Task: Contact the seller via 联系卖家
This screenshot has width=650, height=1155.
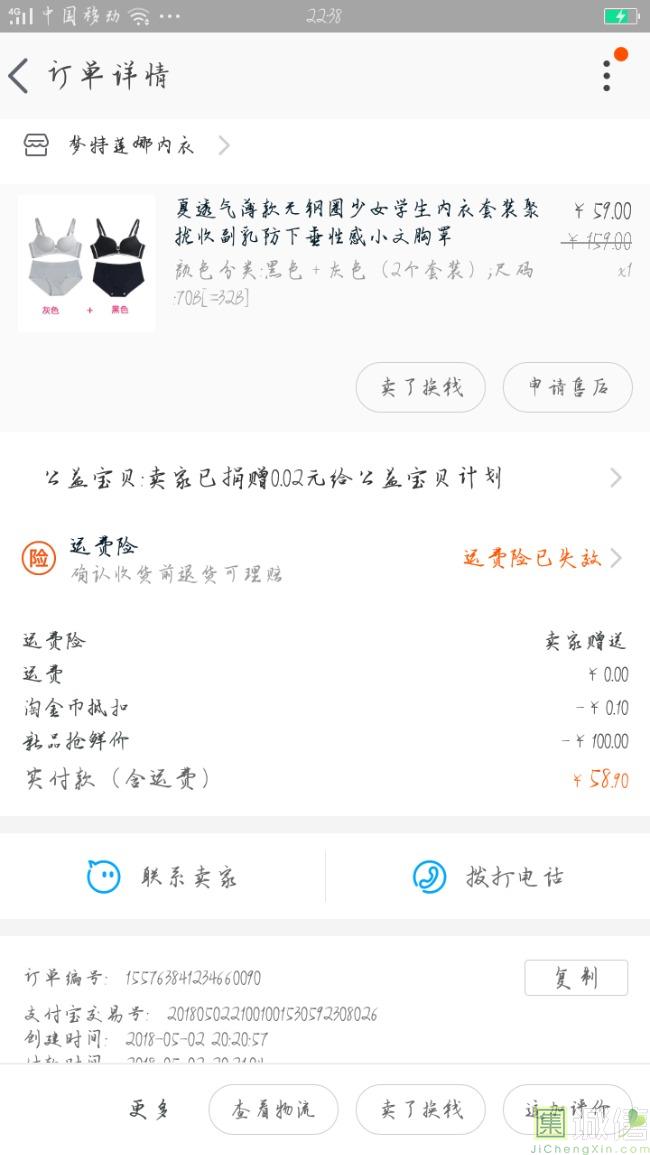Action: [x=162, y=877]
